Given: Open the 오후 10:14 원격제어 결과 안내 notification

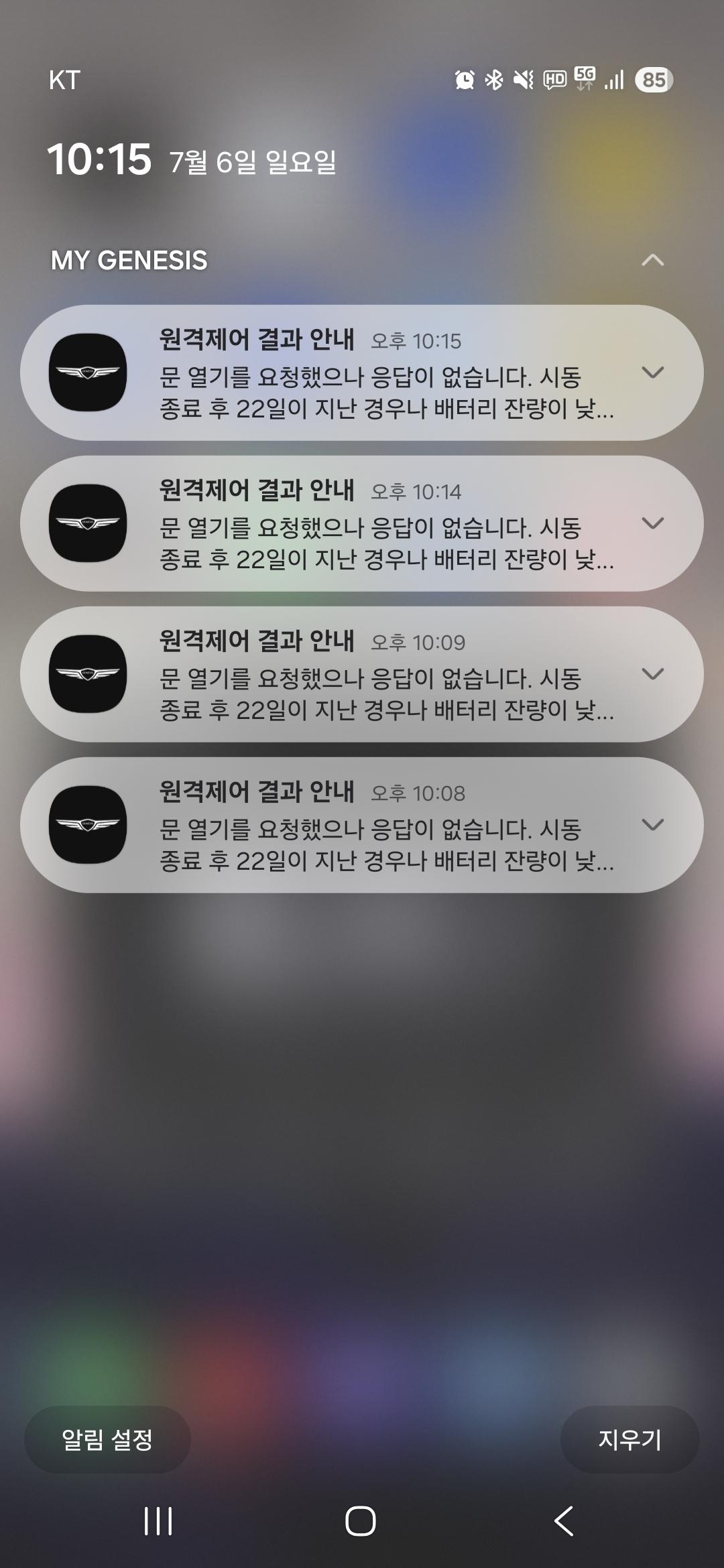Looking at the screenshot, I should 362,523.
